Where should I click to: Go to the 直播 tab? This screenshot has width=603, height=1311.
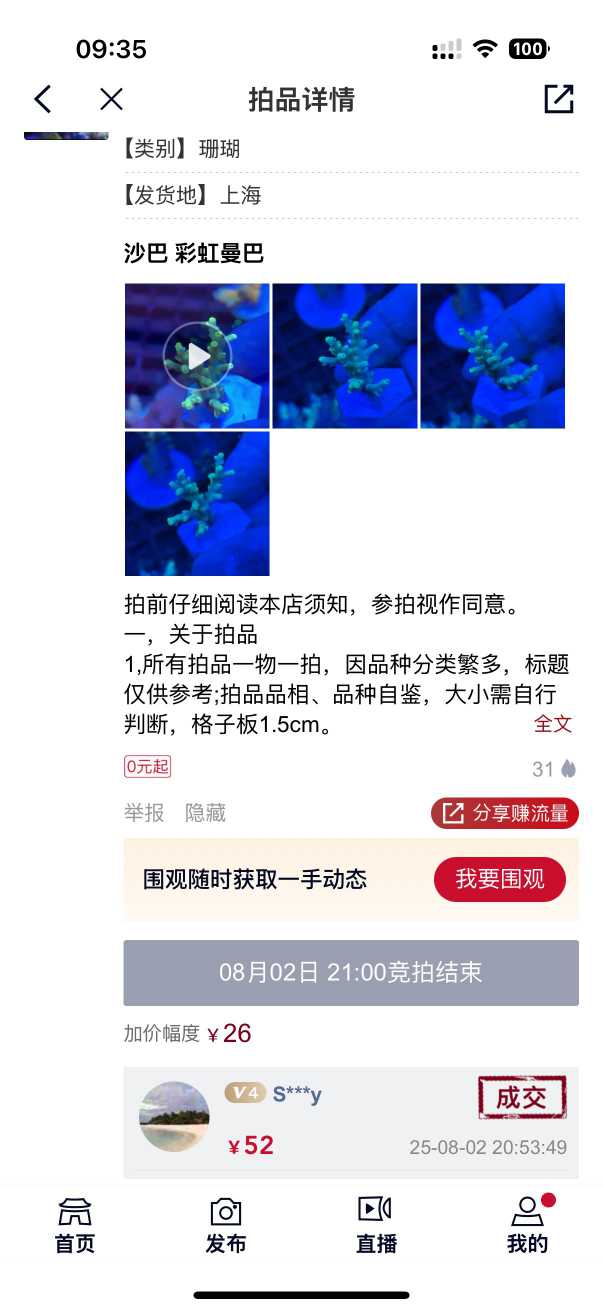click(x=376, y=1225)
